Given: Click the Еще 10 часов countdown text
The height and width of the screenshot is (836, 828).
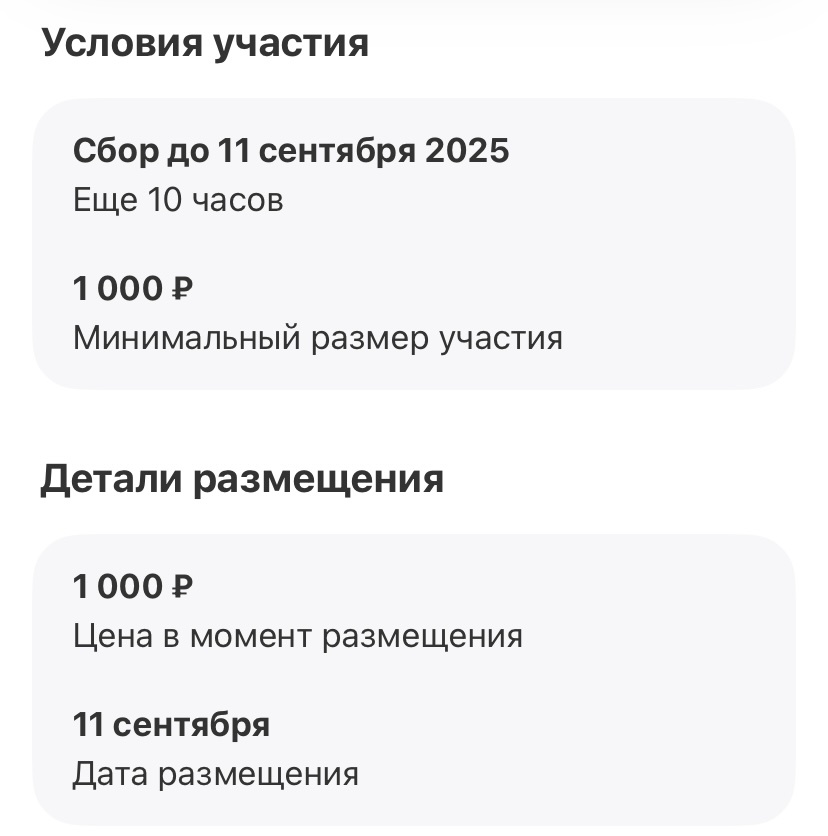Looking at the screenshot, I should (178, 199).
